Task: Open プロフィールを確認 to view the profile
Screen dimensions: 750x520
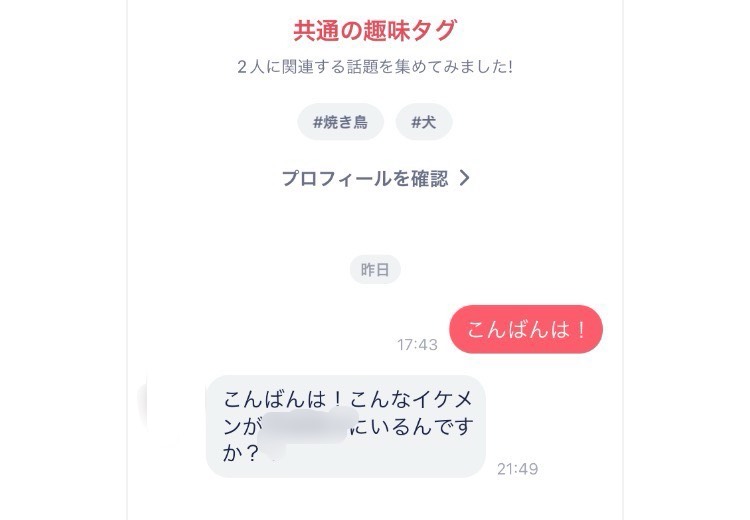Action: pyautogui.click(x=375, y=179)
